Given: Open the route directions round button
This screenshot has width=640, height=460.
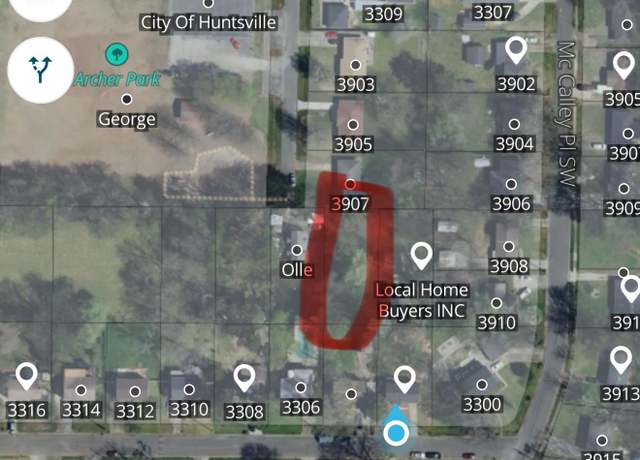Looking at the screenshot, I should click(x=40, y=69).
